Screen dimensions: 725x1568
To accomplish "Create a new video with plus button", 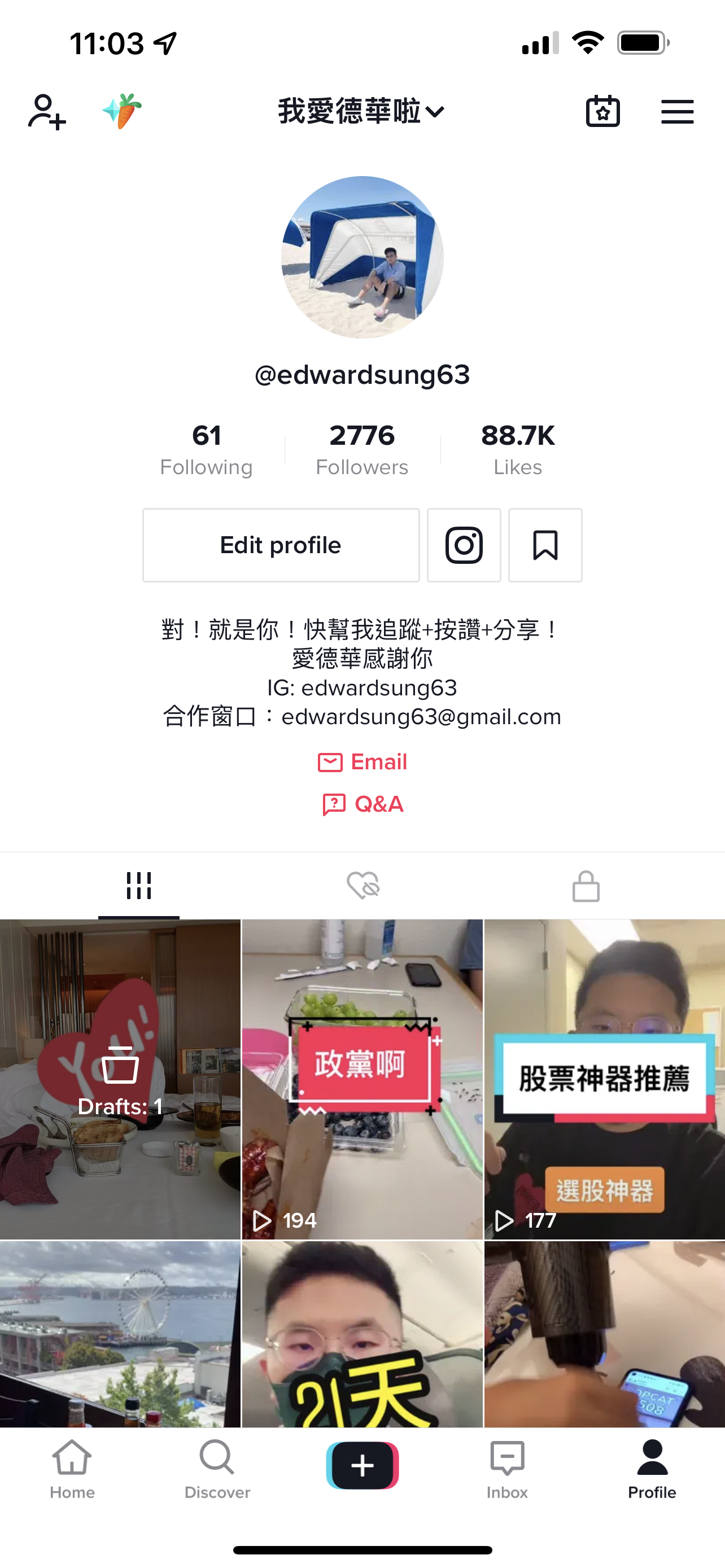I will pos(362,1465).
